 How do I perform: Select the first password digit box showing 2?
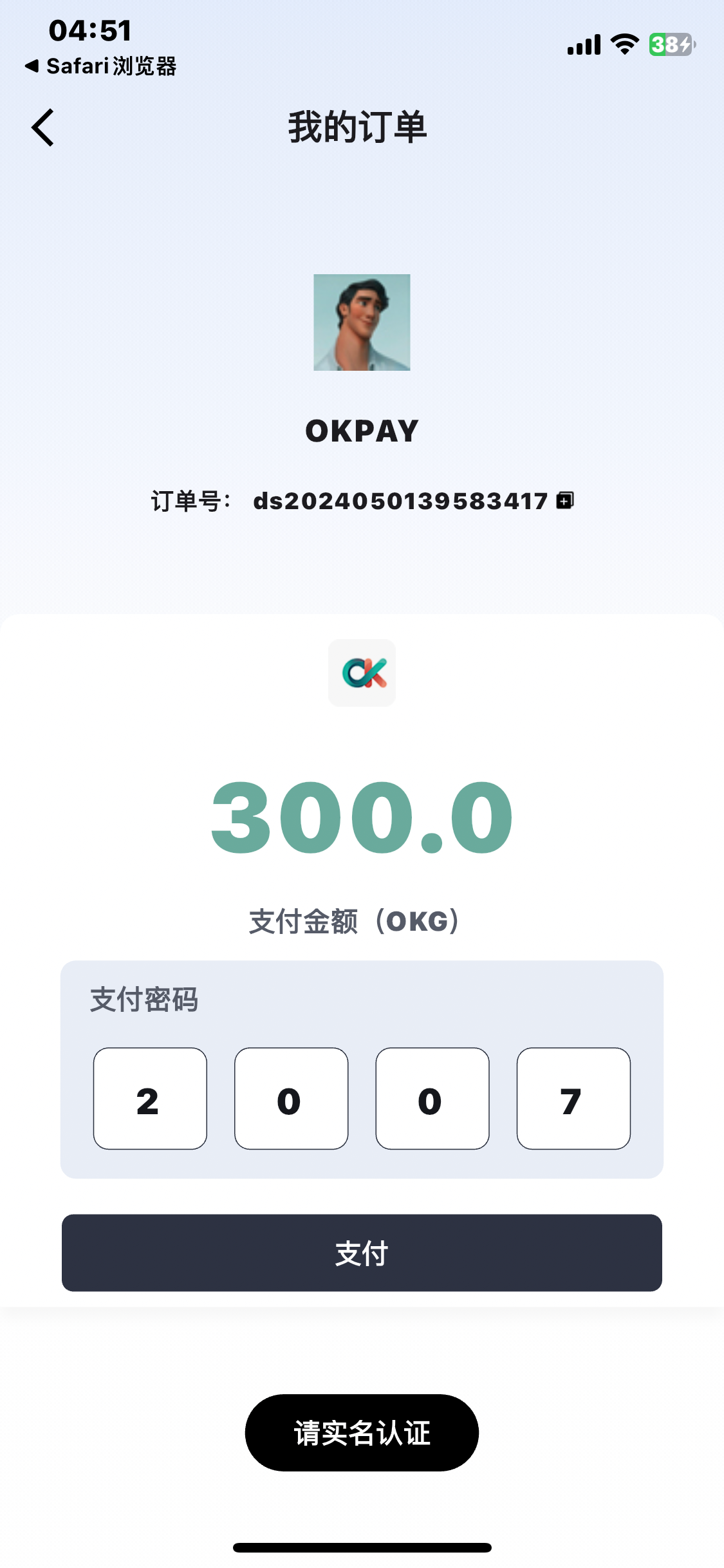pos(149,1097)
